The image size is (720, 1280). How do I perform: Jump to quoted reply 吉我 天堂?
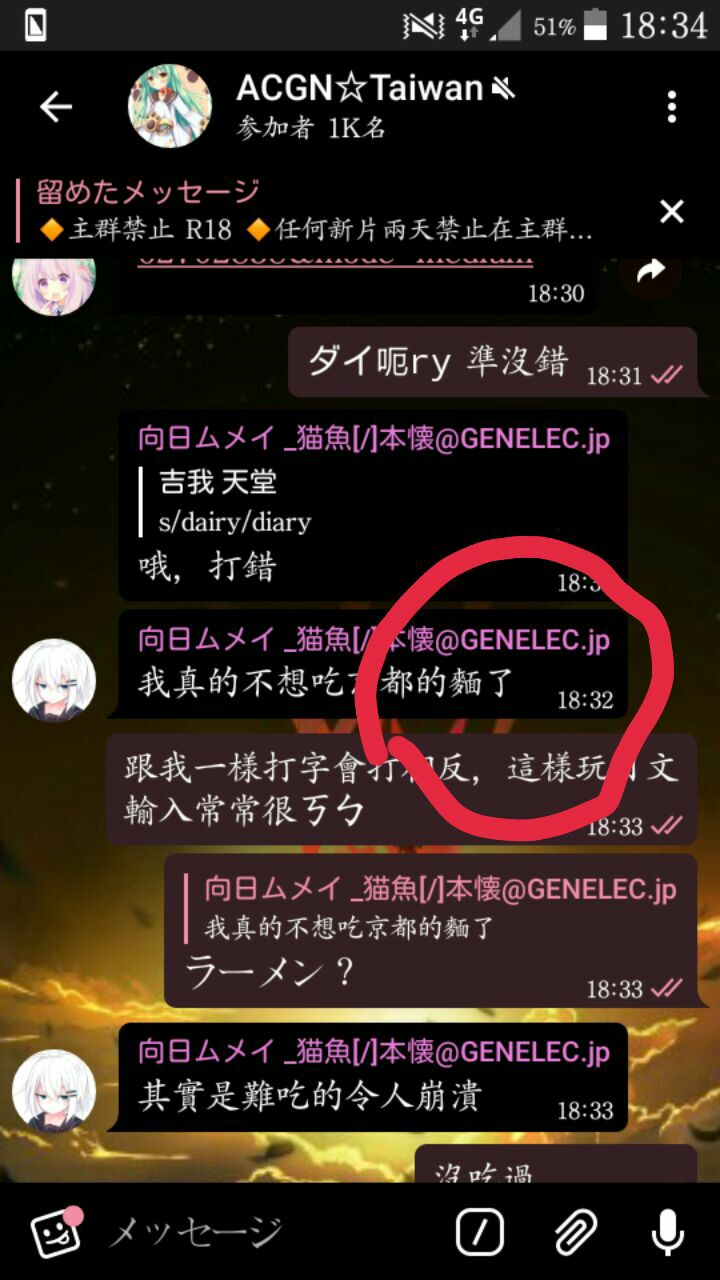300,502
